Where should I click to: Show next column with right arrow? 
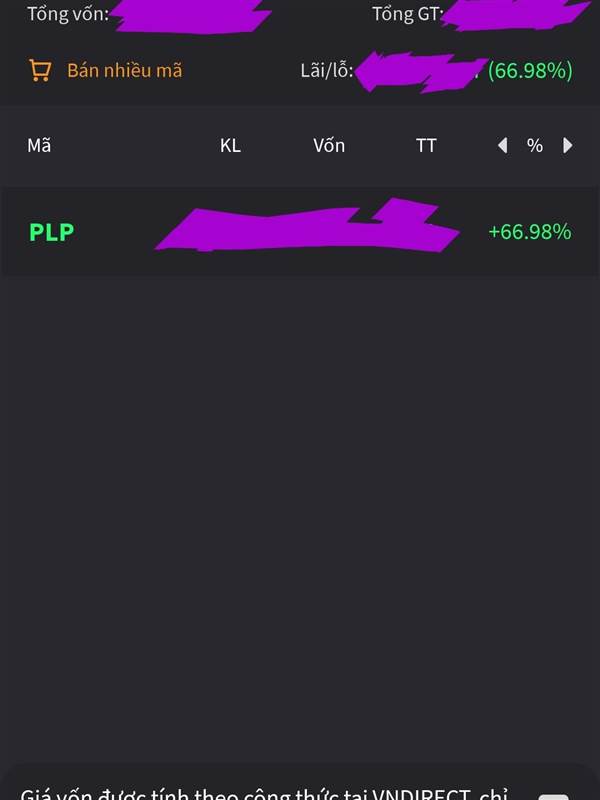[x=568, y=146]
